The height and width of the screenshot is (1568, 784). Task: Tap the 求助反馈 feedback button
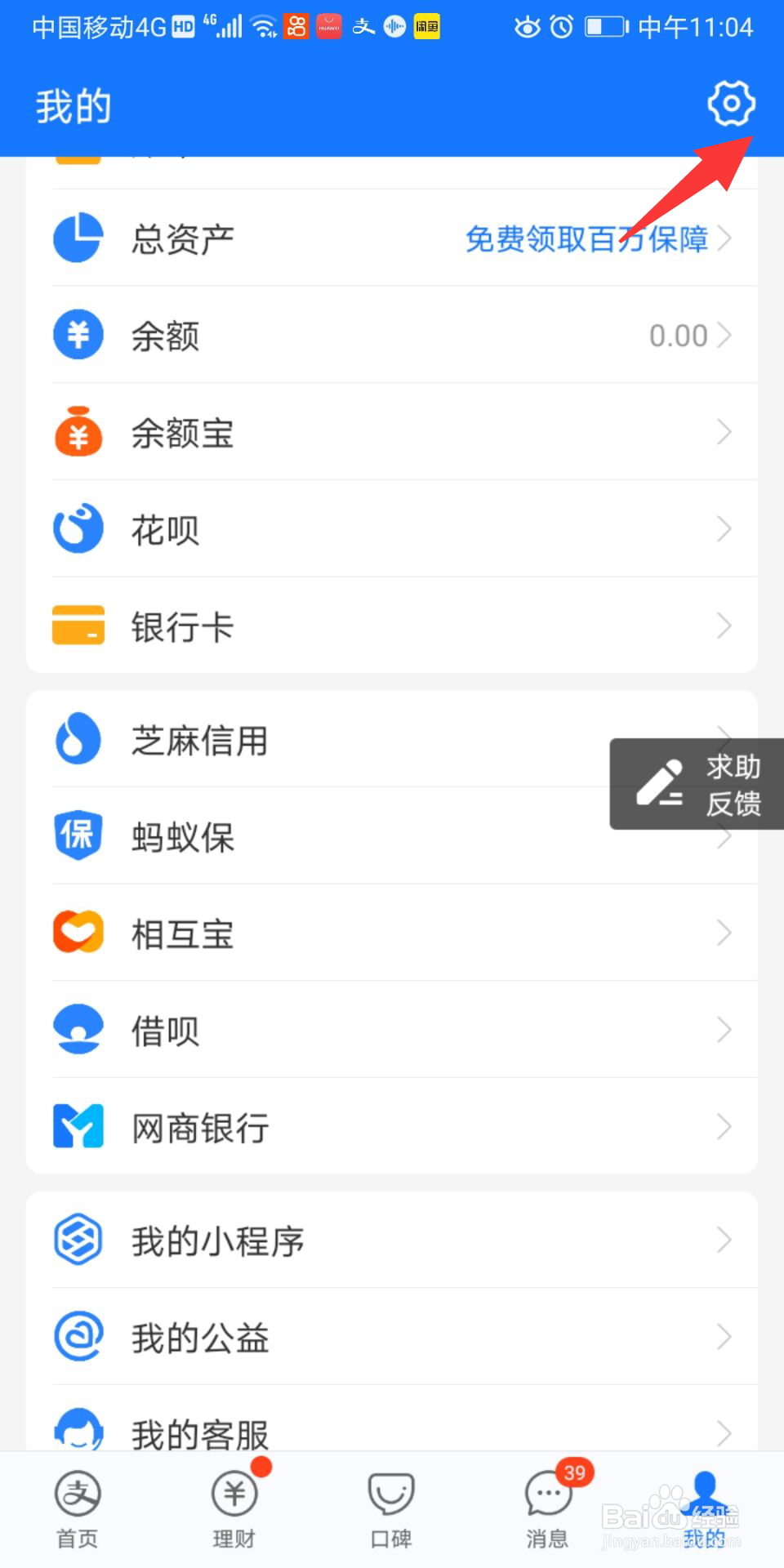(x=698, y=784)
